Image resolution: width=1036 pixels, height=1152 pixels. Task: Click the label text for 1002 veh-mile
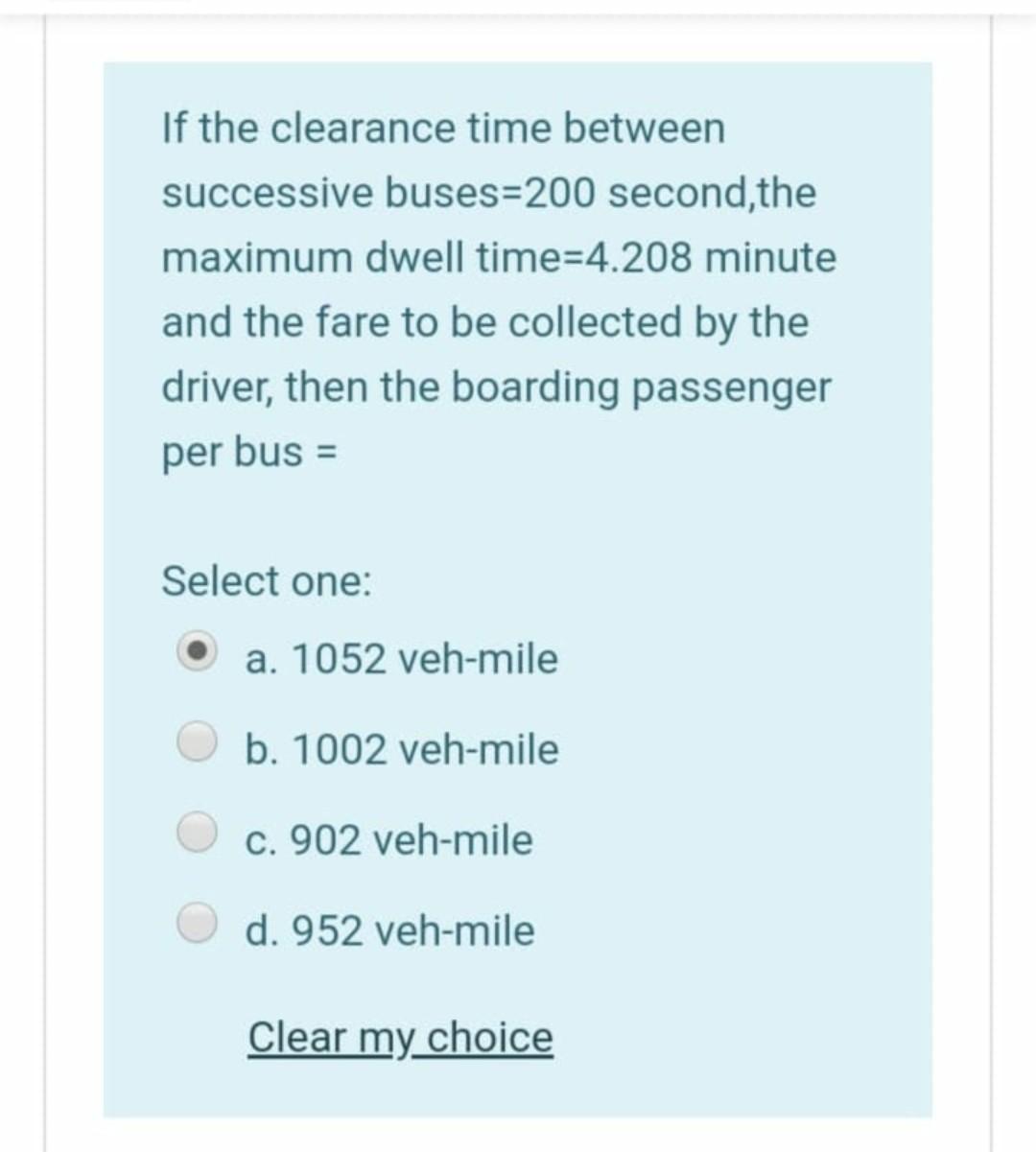click(401, 750)
